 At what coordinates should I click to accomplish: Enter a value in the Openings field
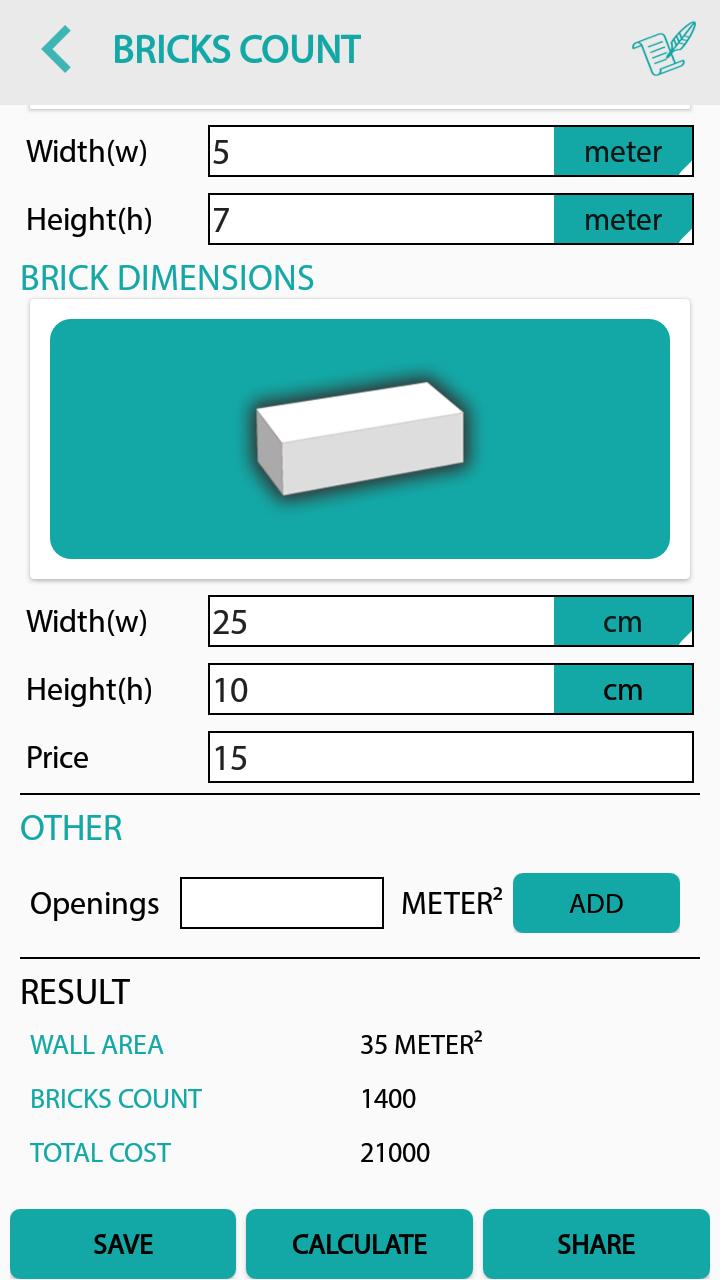coord(281,902)
